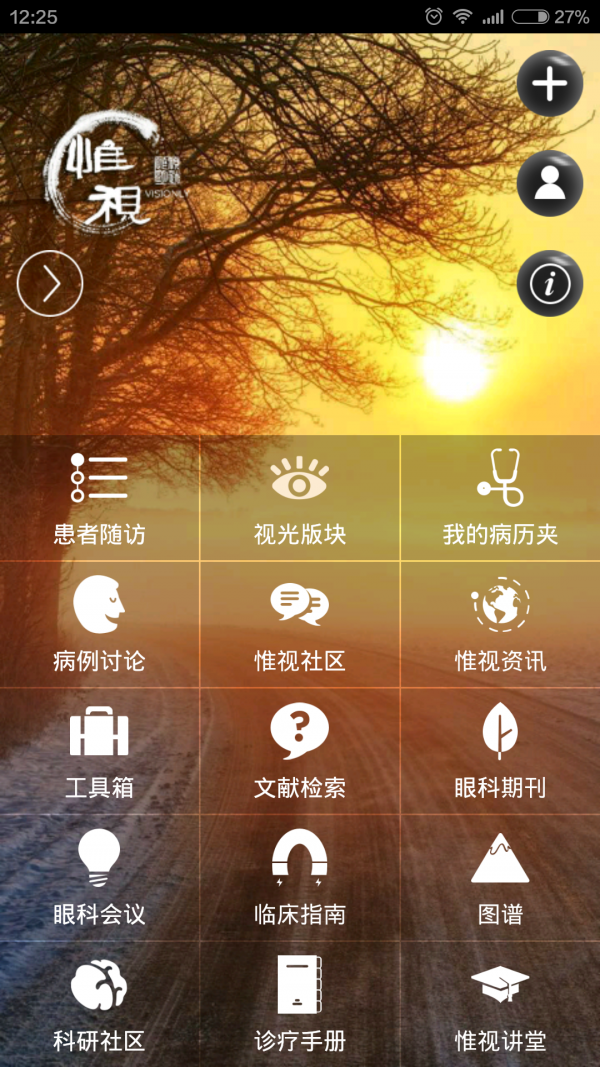Select the 图谱 atlas tile
Viewport: 600px width, 1067px height.
(500, 878)
